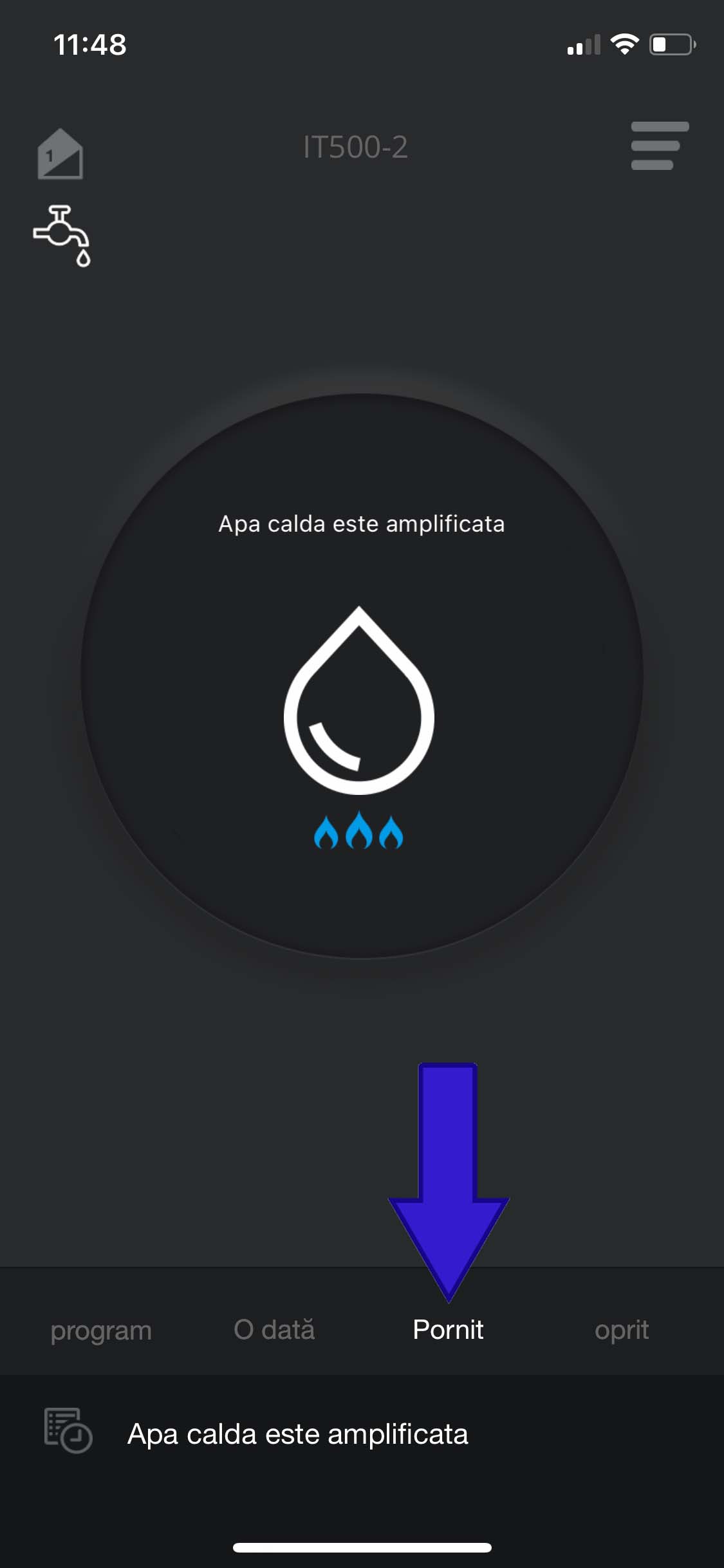Screen dimensions: 724x1568
Task: Select the hot water tap icon
Action: click(x=62, y=236)
